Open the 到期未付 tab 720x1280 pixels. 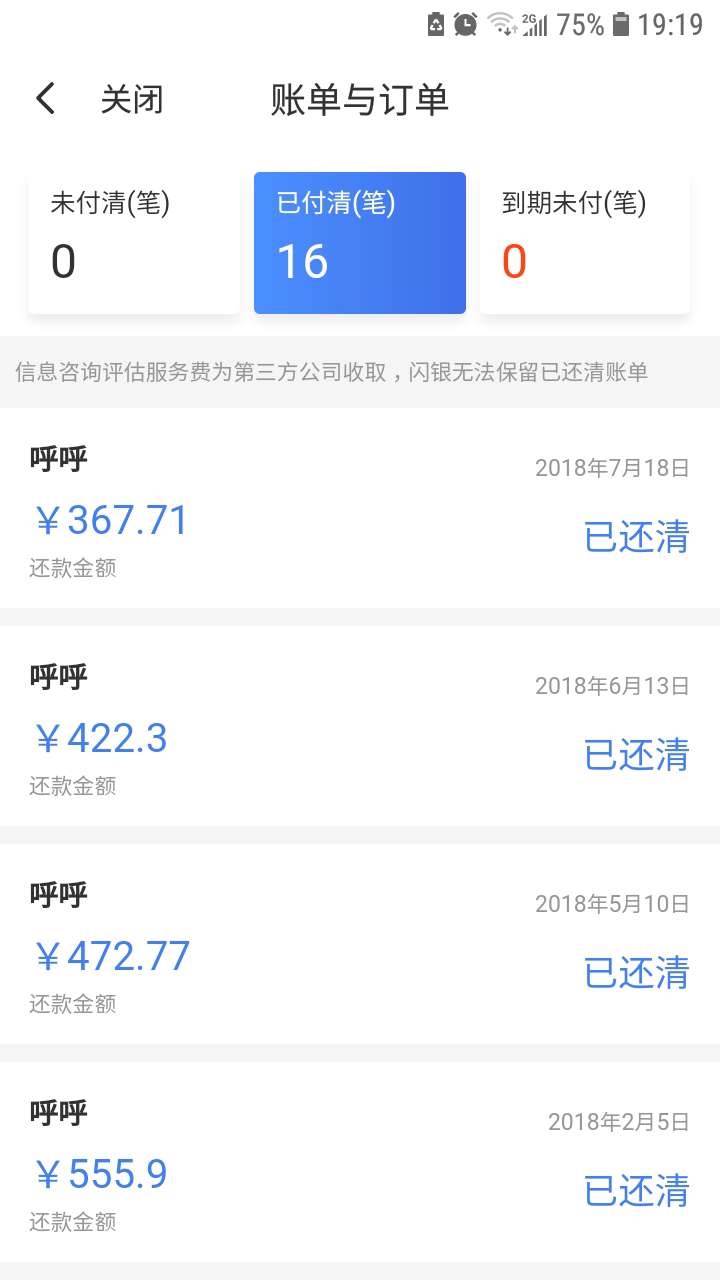(x=585, y=243)
